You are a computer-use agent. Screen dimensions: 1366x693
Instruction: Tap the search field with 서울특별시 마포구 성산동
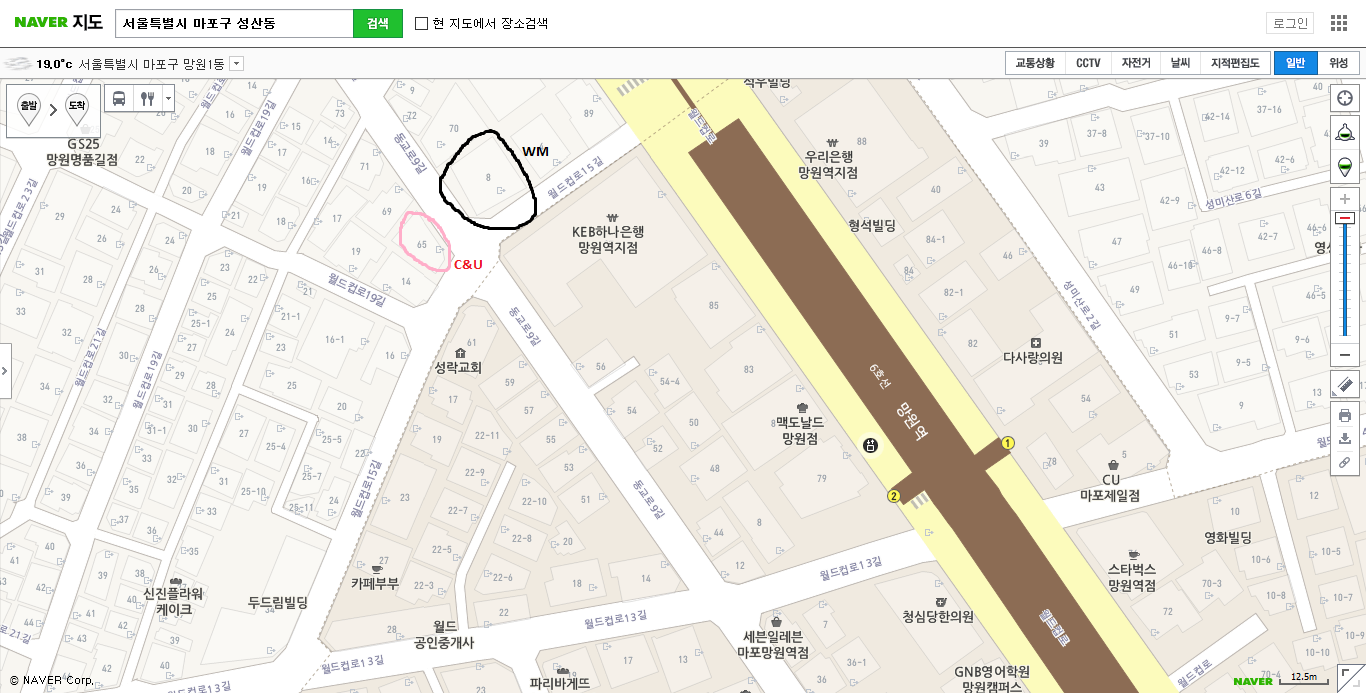pyautogui.click(x=234, y=23)
